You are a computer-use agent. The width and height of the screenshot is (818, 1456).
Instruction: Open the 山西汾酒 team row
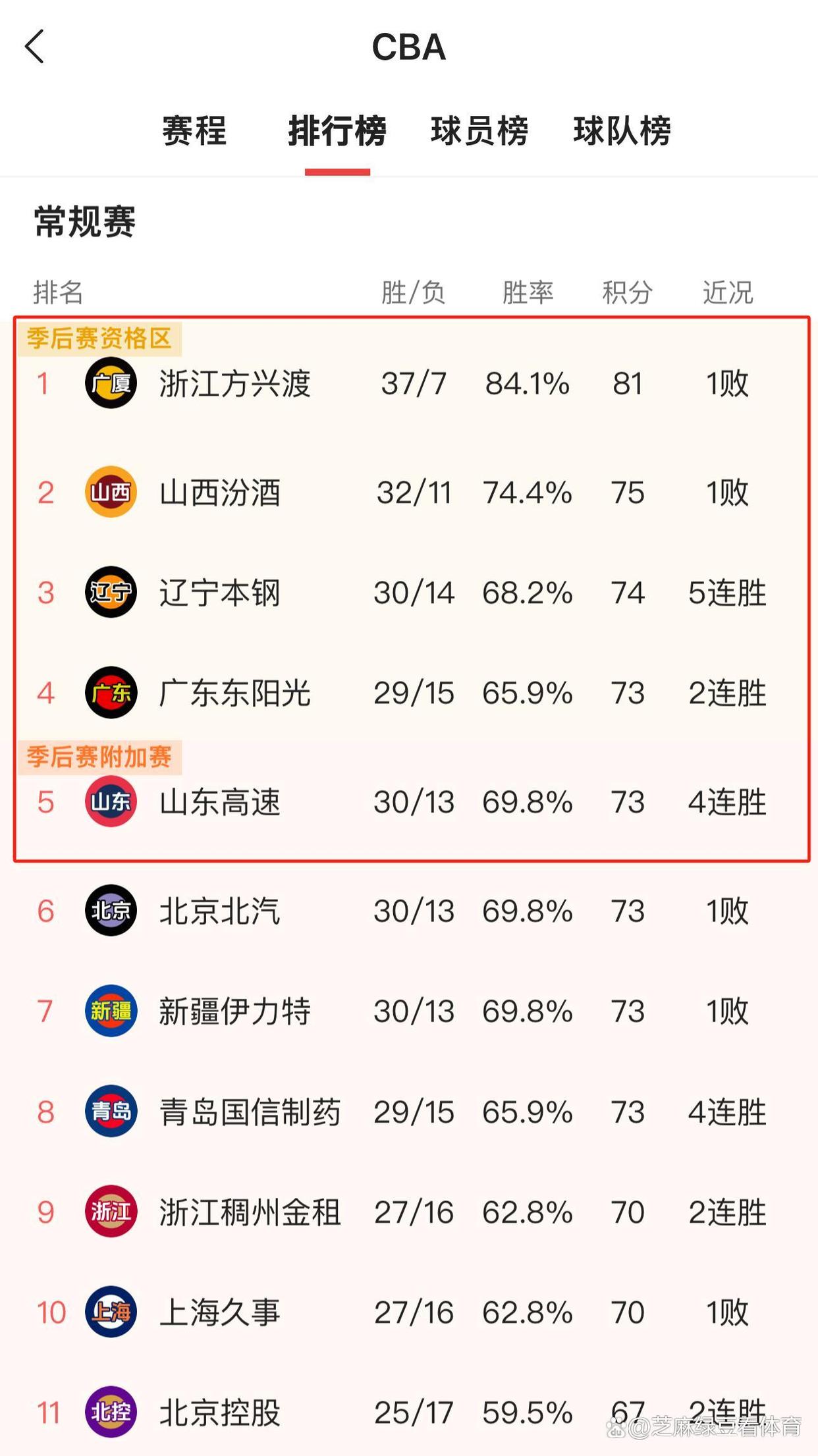[x=220, y=493]
